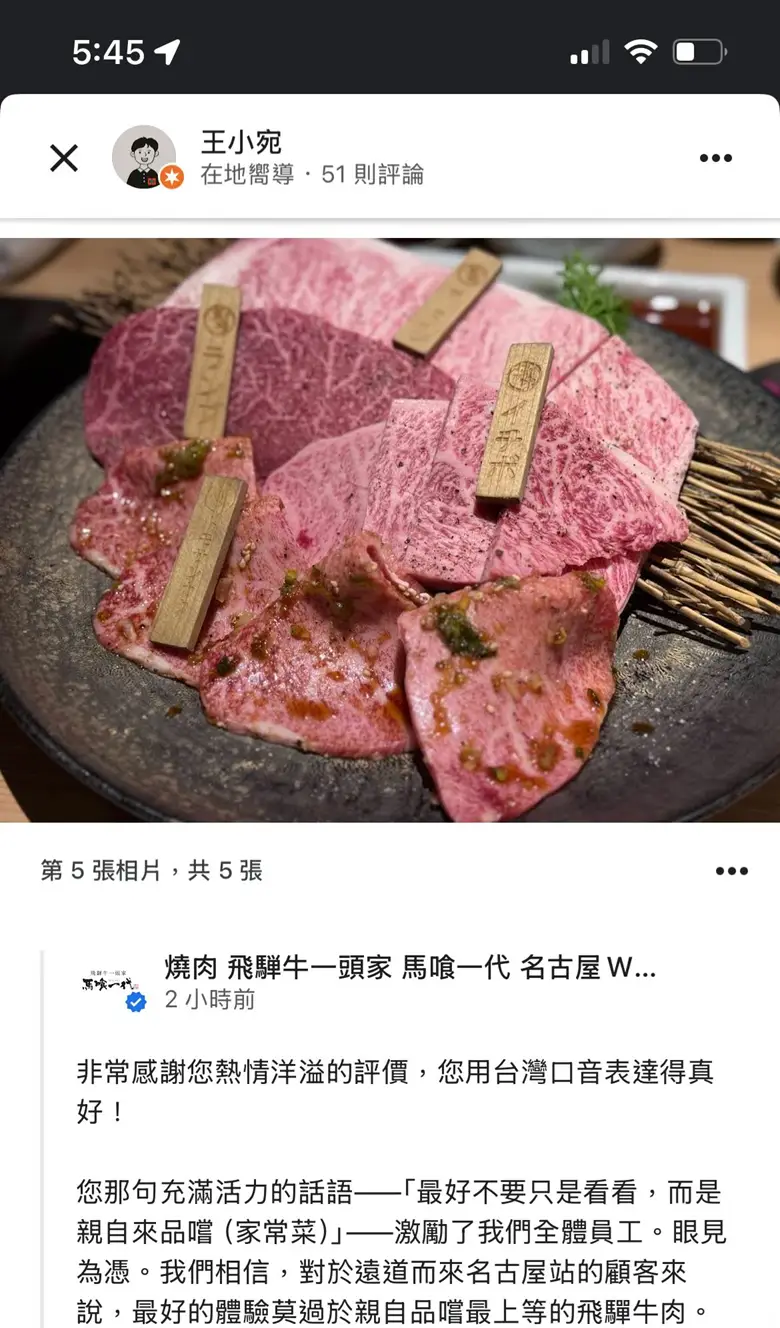Open more options below the photo
The image size is (780, 1328).
731,871
